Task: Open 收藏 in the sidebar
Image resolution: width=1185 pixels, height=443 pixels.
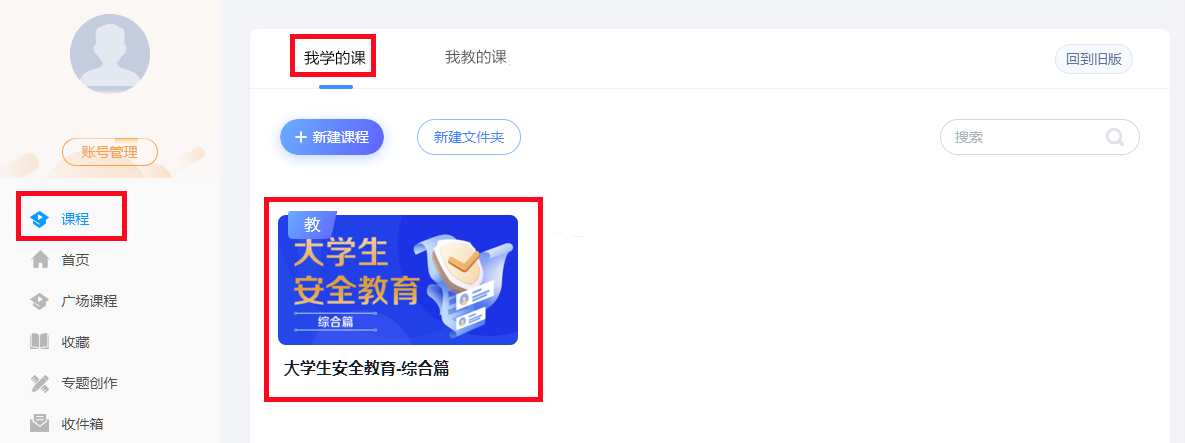Action: [x=75, y=342]
